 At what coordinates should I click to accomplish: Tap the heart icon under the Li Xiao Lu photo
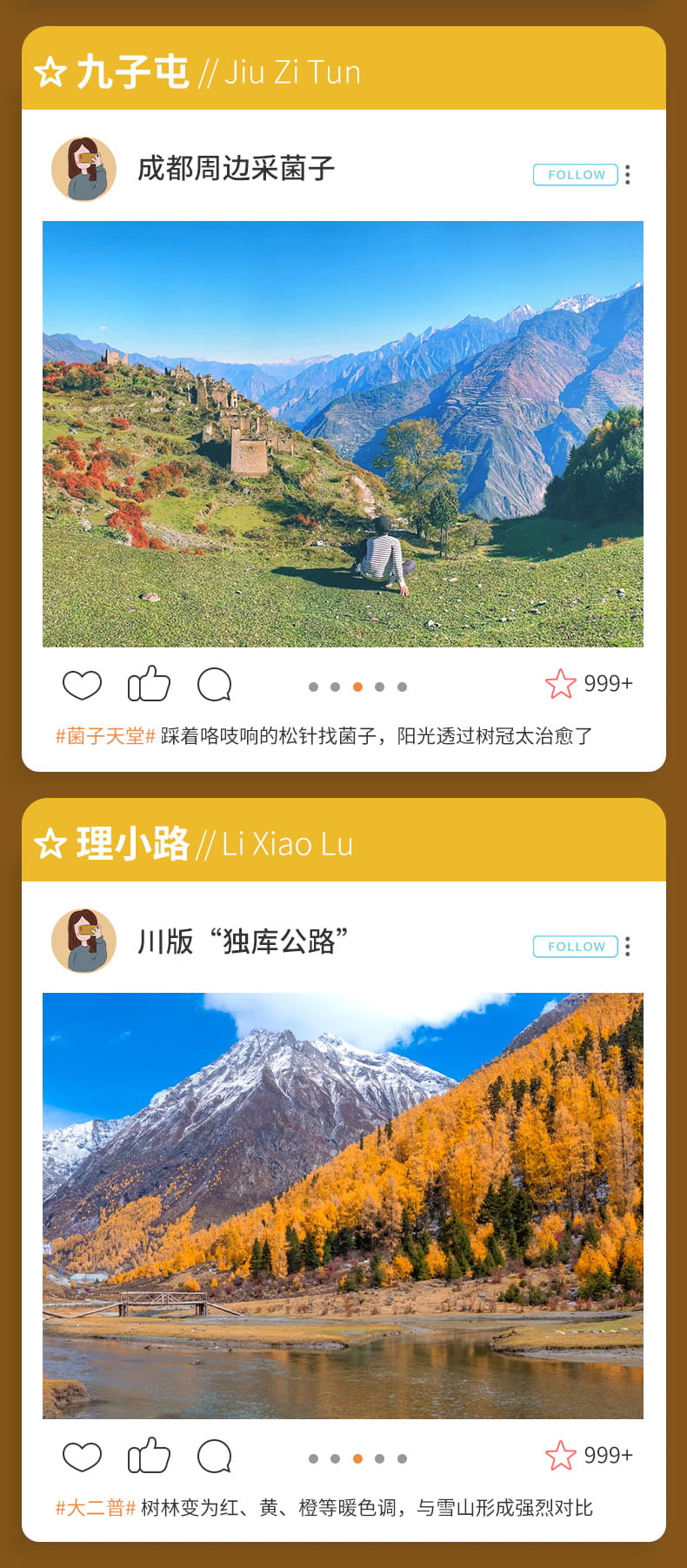83,1456
